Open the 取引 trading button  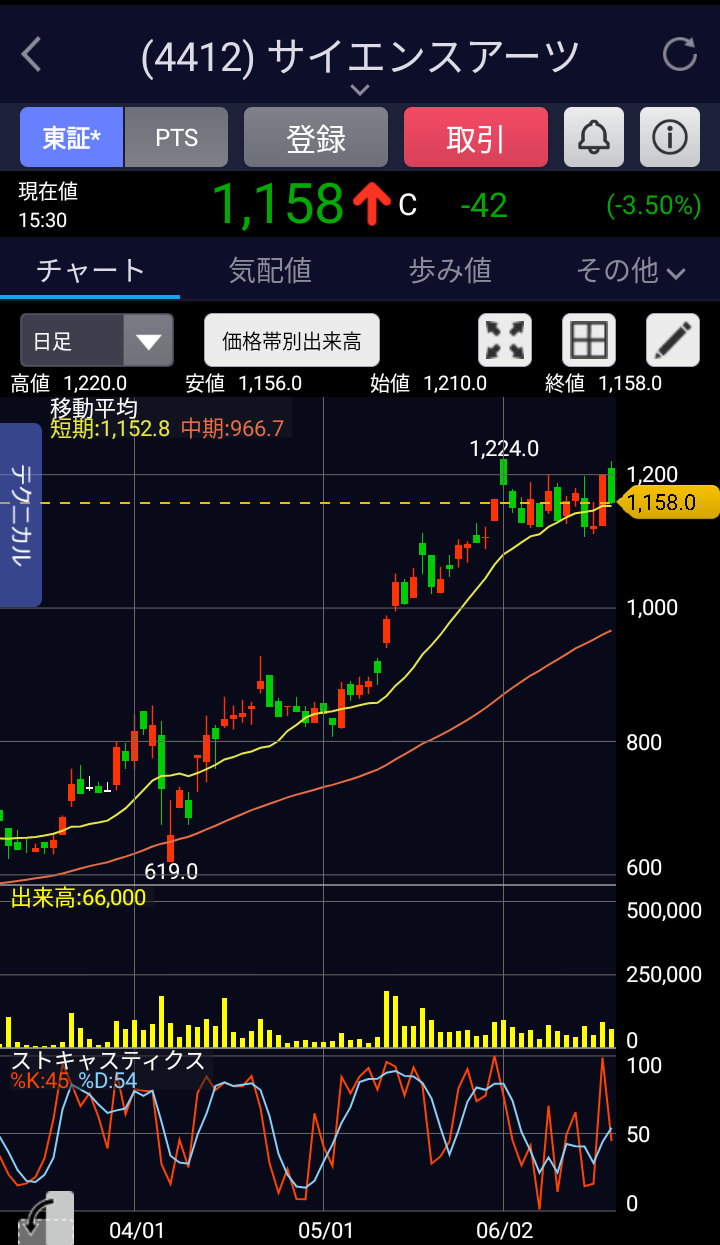pyautogui.click(x=476, y=138)
